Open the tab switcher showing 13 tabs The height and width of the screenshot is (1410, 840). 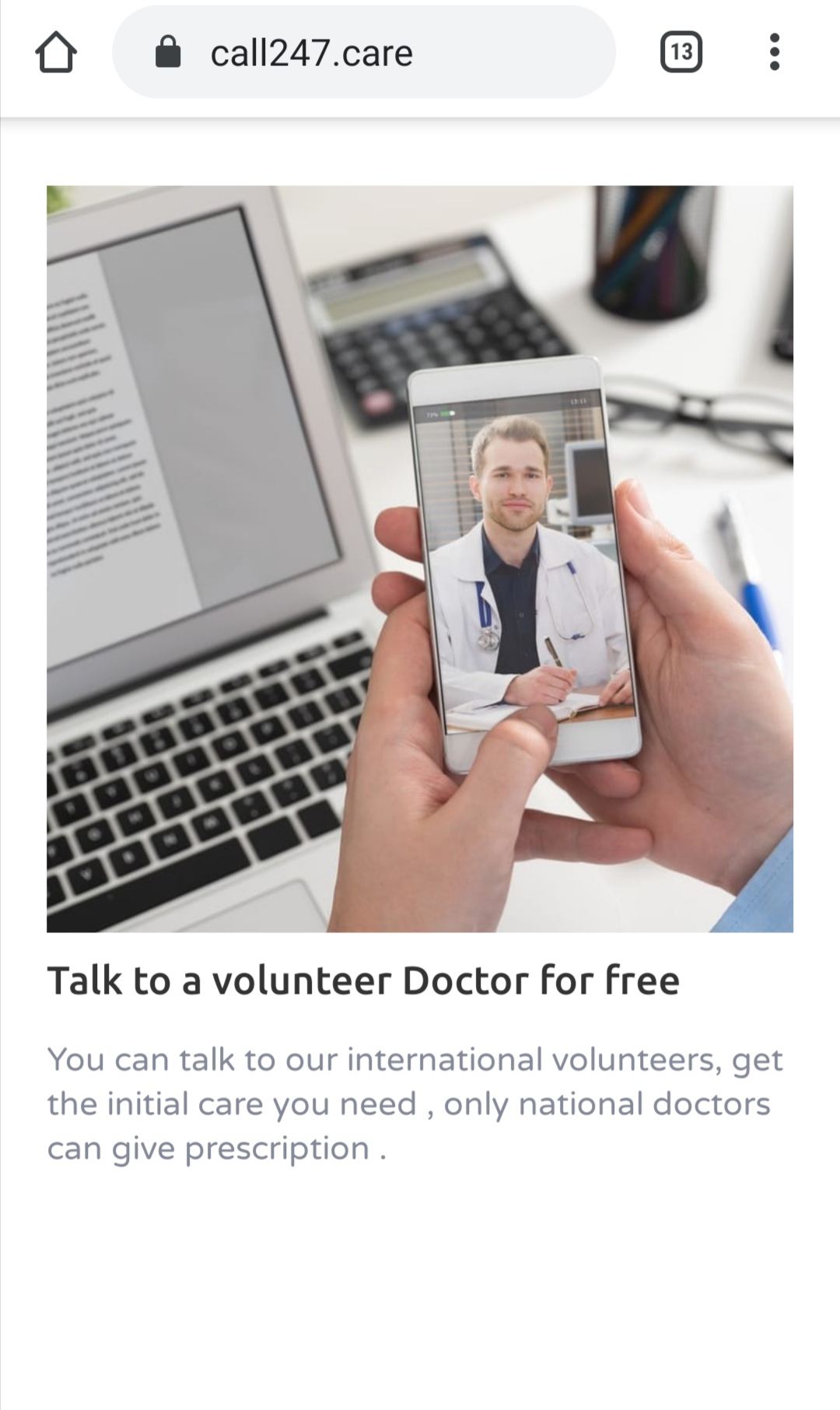coord(681,52)
